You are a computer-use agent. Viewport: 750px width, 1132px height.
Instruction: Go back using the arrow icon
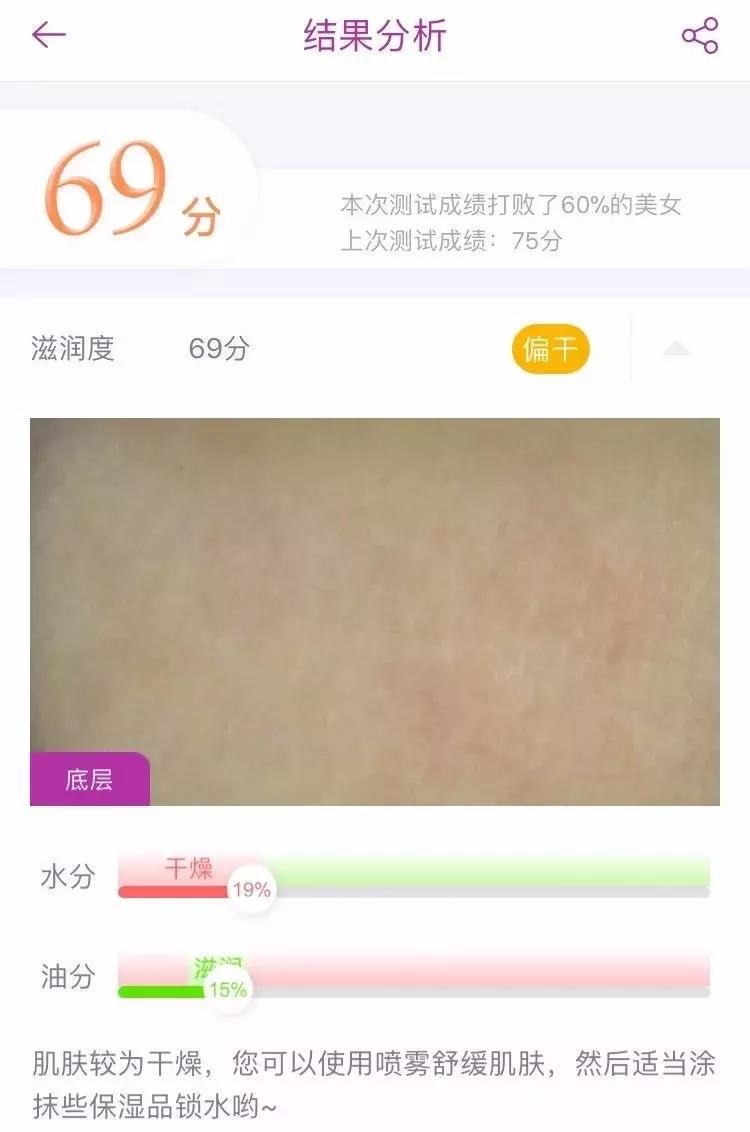(x=48, y=36)
